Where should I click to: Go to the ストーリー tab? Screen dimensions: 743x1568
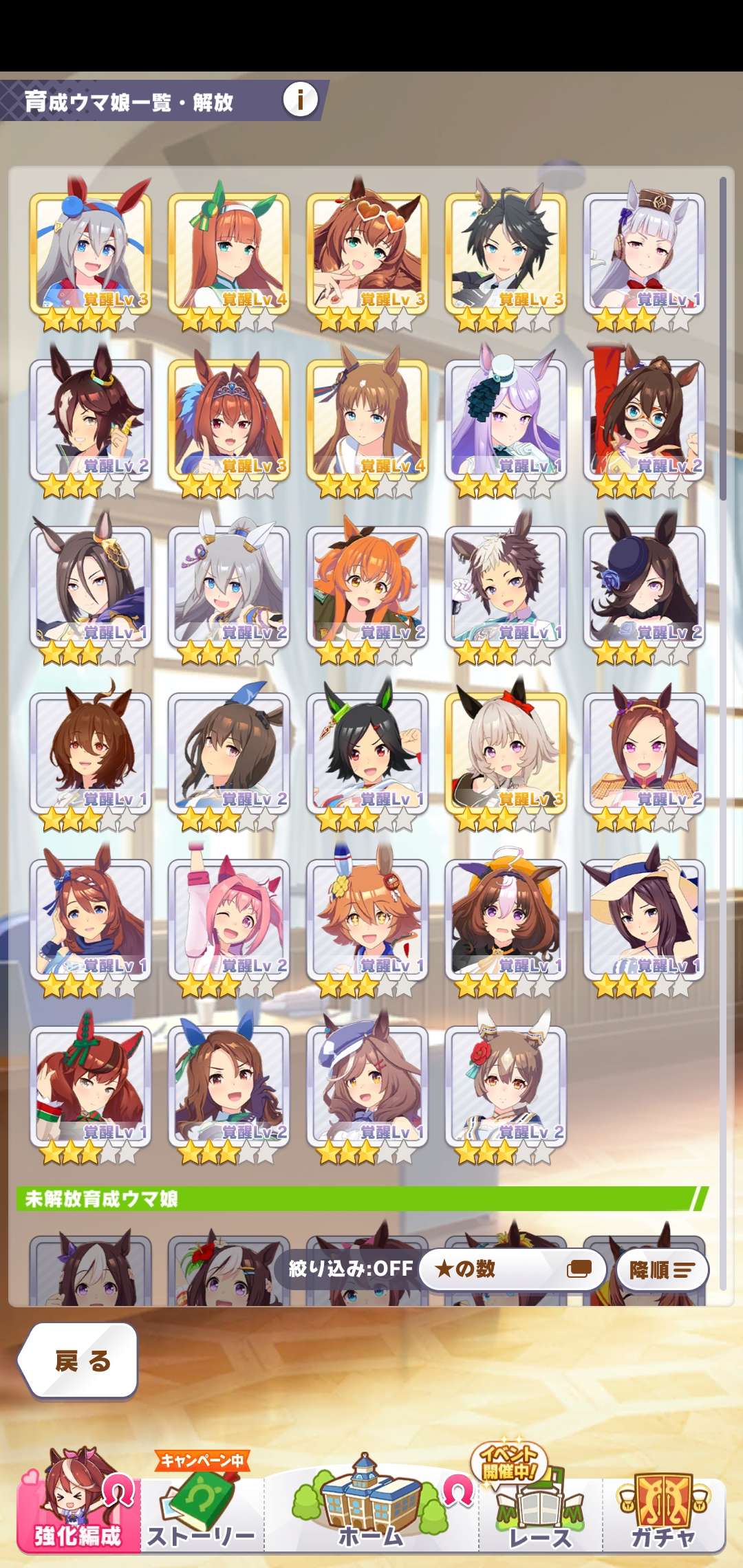[x=202, y=1507]
